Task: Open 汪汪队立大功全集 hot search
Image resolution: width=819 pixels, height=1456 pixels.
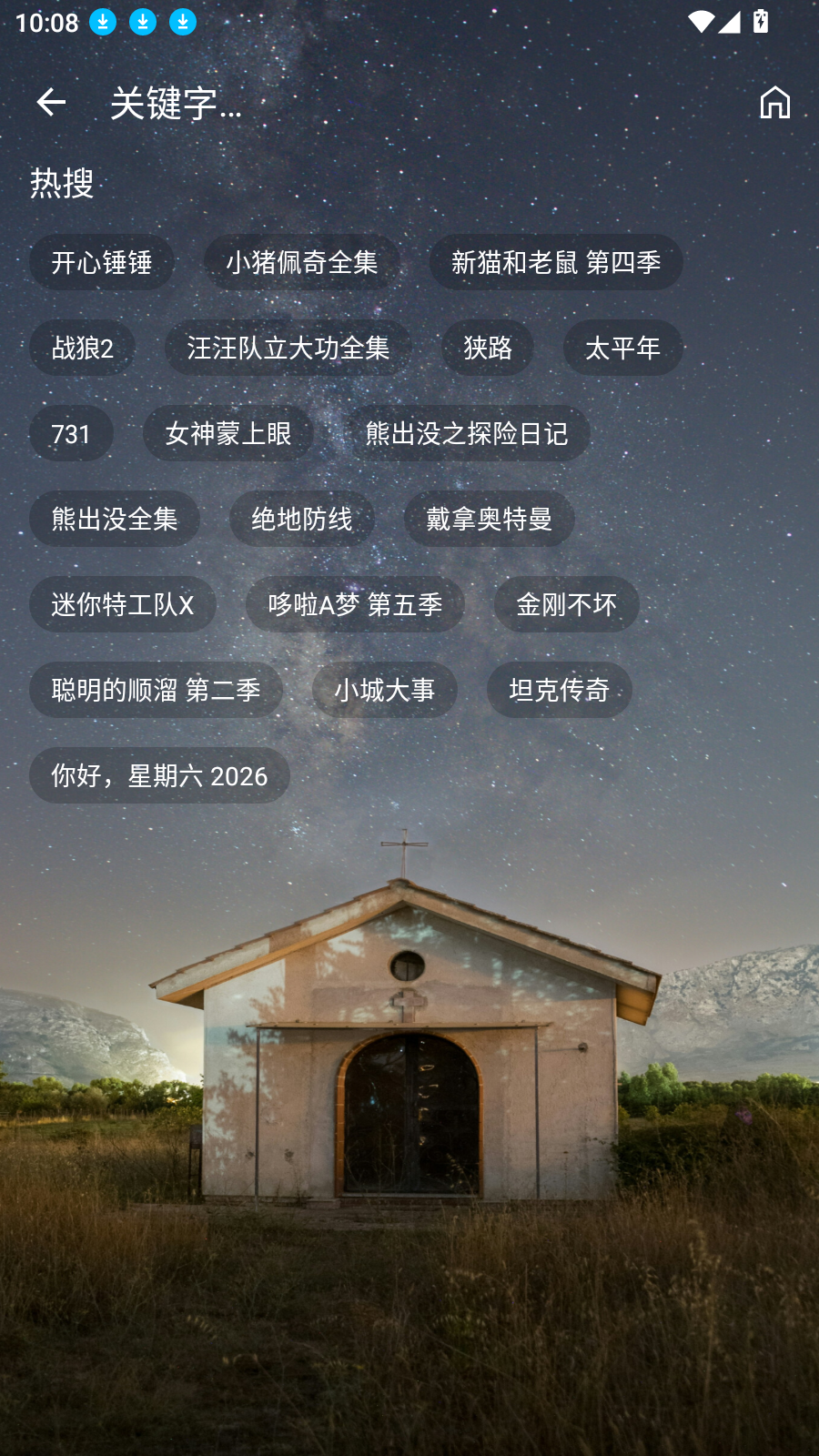Action: 286,348
